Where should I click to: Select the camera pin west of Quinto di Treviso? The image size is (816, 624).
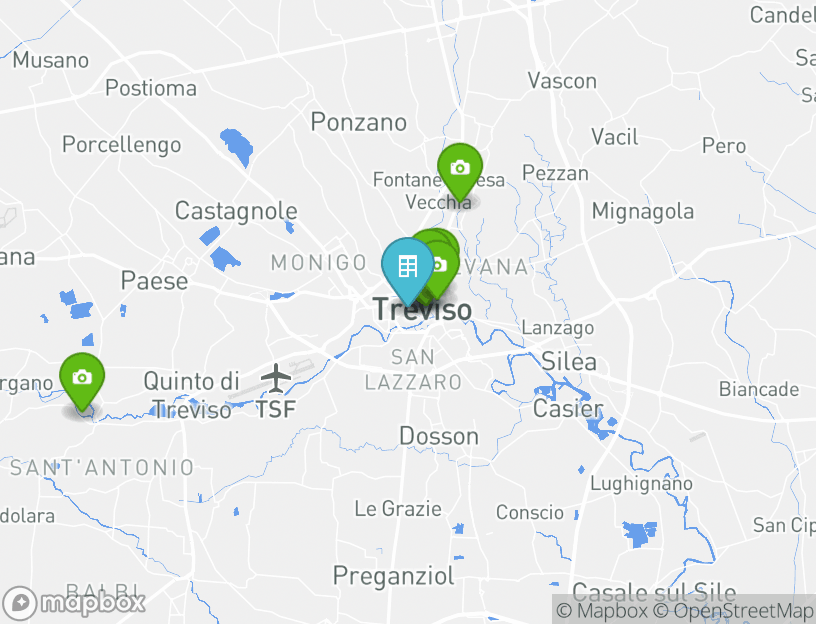[82, 378]
